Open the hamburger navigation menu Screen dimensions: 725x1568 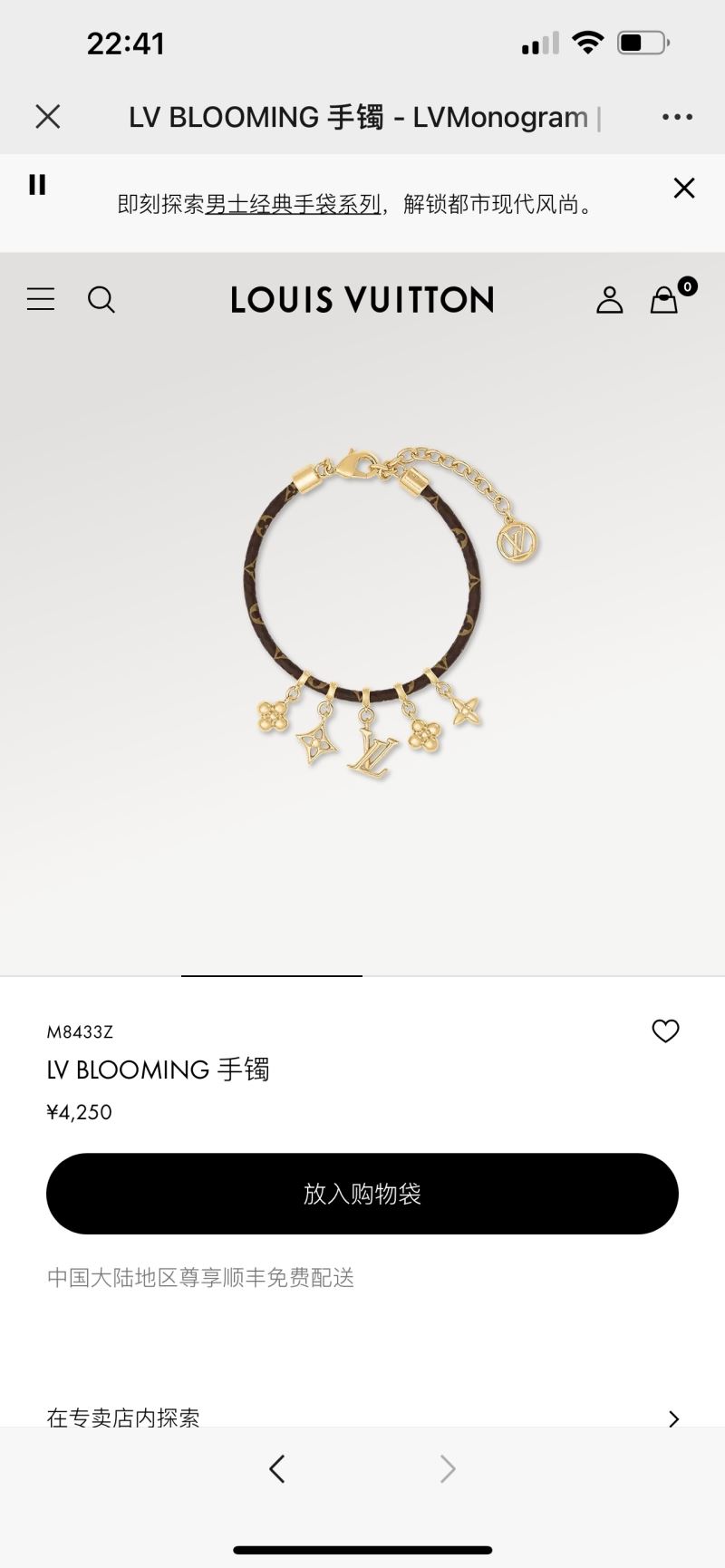pyautogui.click(x=40, y=299)
